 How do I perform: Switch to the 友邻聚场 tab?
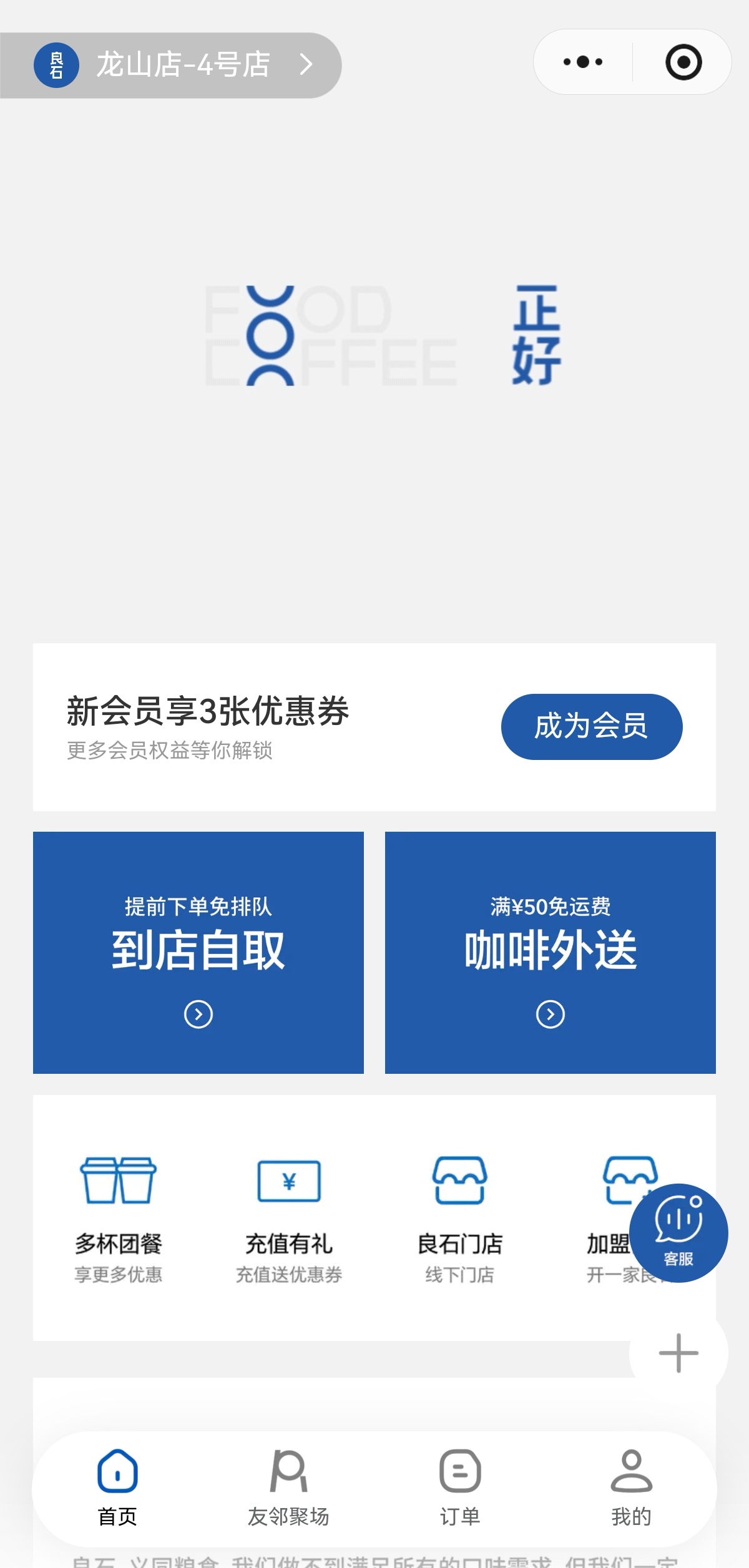tap(288, 1488)
